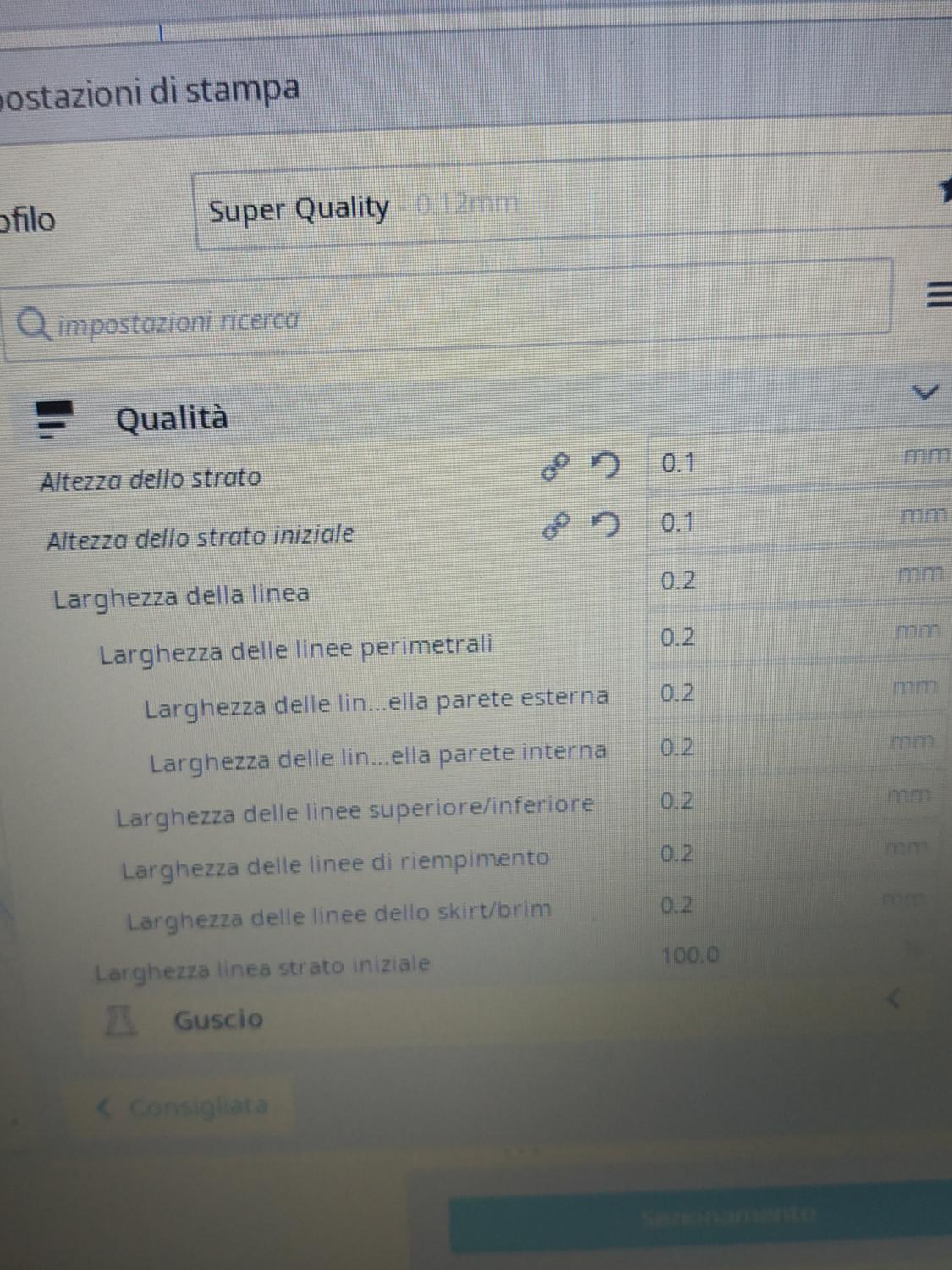Start slicing with the Sezionamento button

pos(728,1217)
